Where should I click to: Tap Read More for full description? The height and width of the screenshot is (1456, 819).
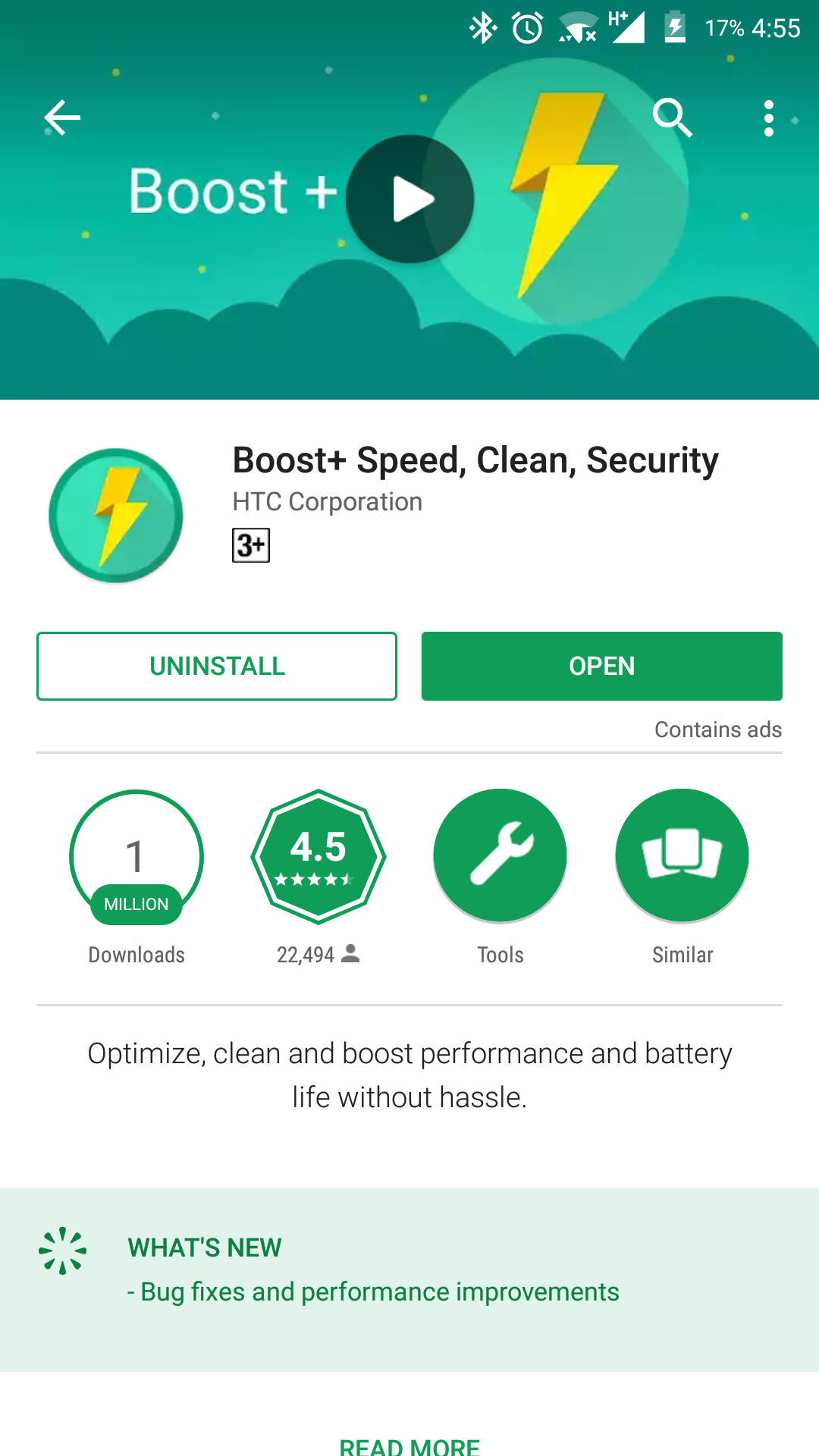(x=409, y=1445)
